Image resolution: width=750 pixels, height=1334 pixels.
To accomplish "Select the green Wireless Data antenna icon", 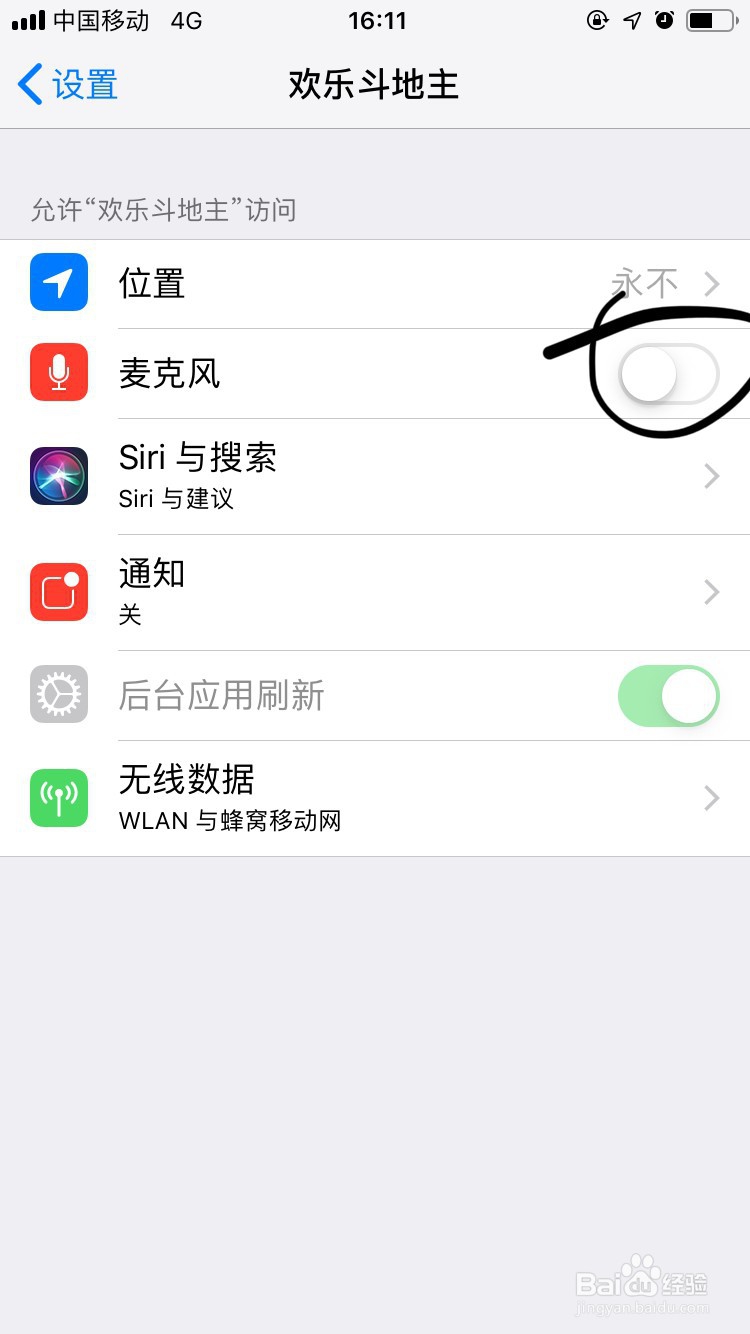I will pyautogui.click(x=58, y=798).
